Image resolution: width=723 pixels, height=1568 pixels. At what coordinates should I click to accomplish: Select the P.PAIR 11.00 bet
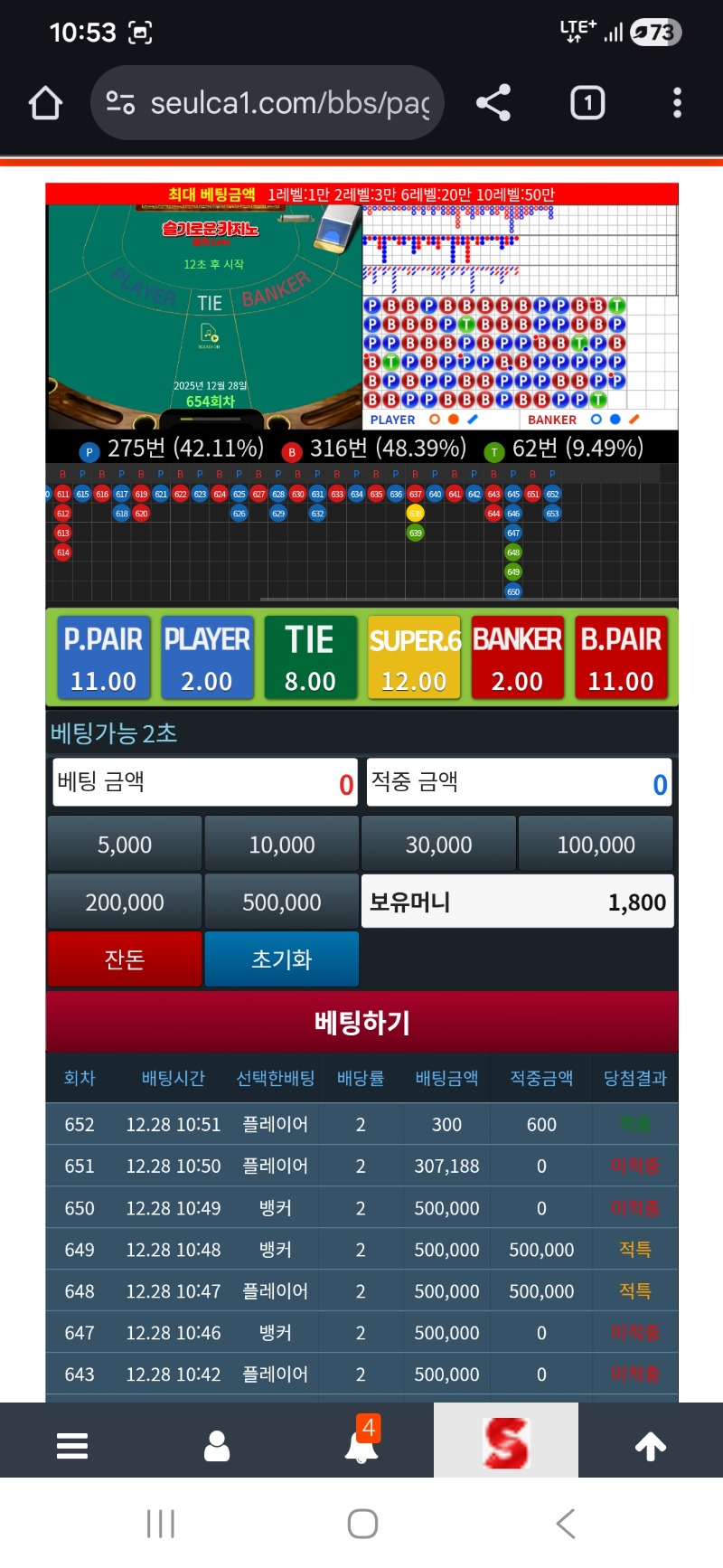(x=103, y=657)
